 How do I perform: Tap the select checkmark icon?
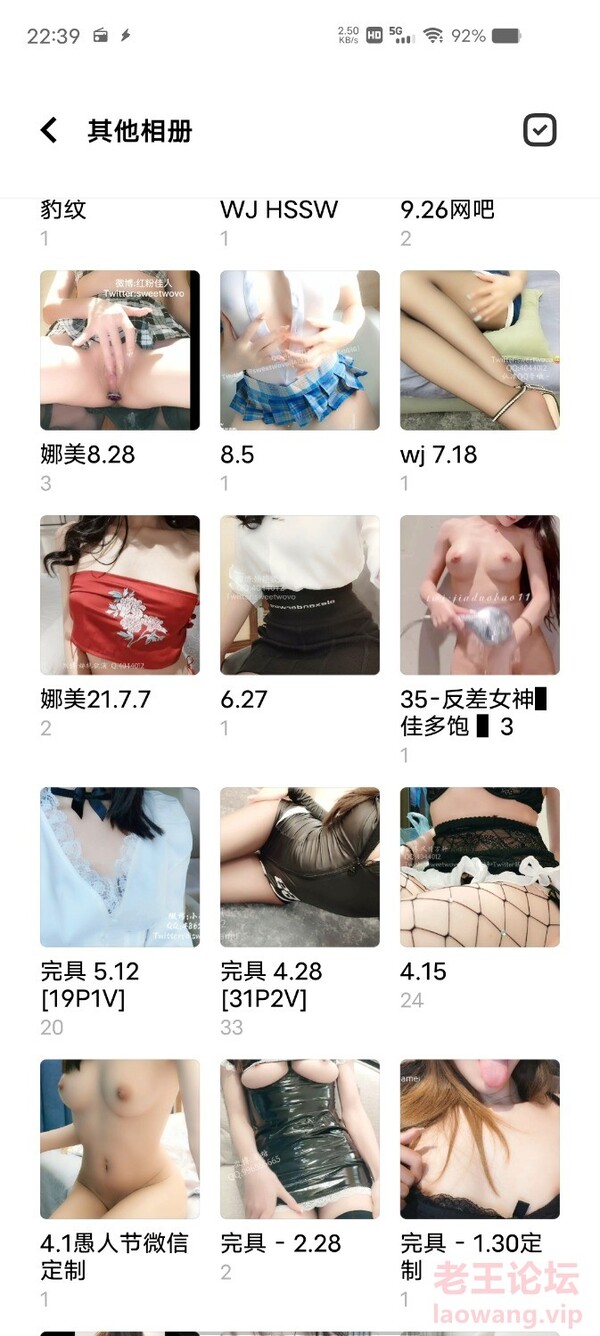pos(539,130)
